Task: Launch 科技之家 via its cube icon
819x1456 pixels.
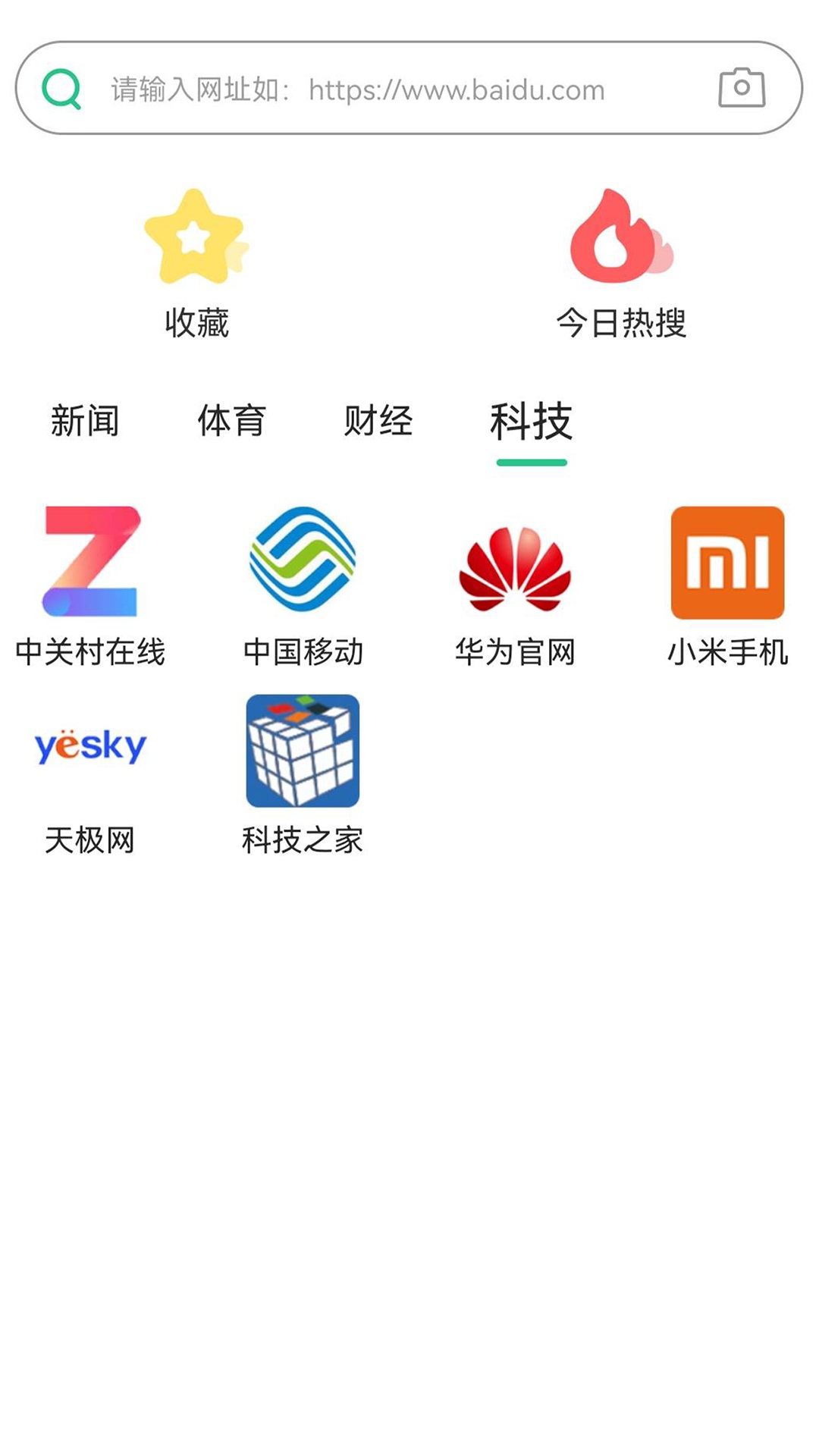Action: pos(302,752)
